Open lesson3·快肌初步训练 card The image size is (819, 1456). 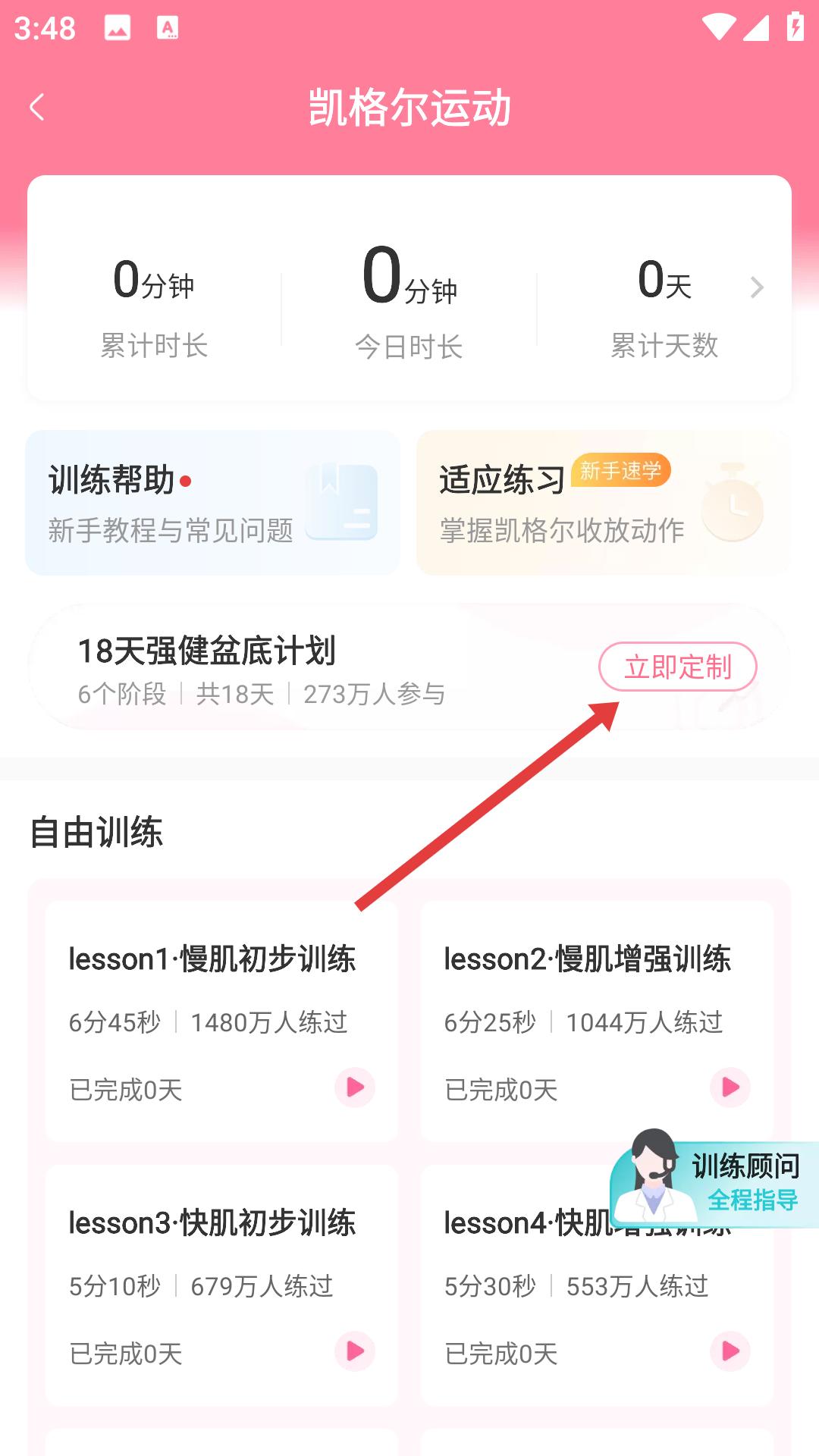coord(221,1284)
